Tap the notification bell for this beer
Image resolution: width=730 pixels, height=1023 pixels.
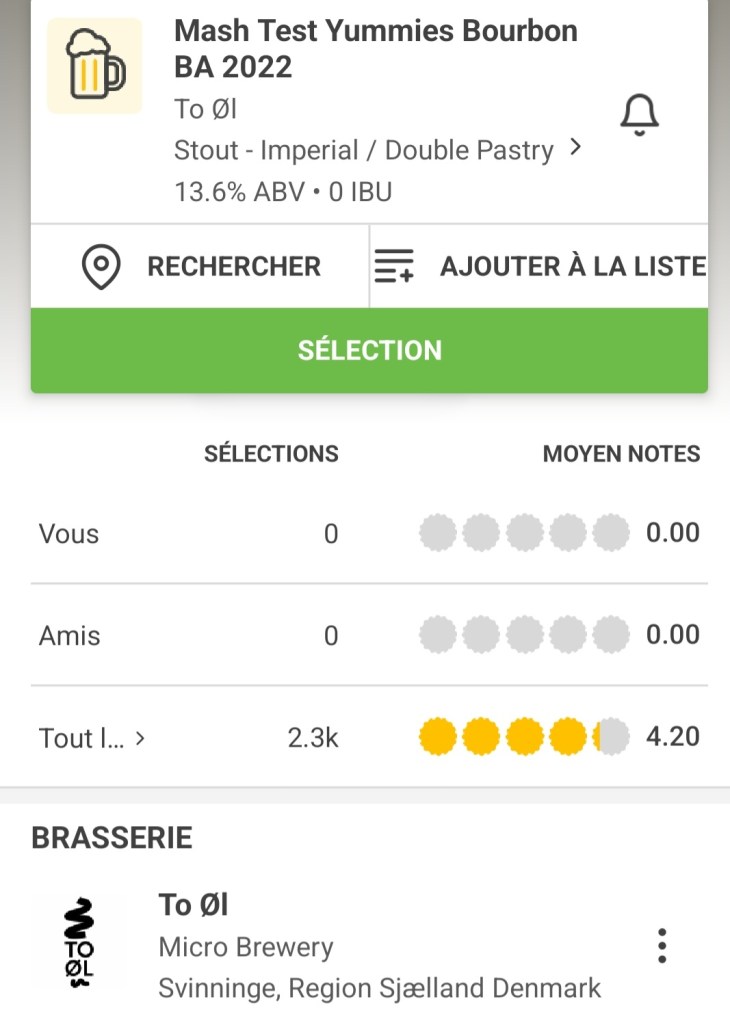(x=640, y=115)
